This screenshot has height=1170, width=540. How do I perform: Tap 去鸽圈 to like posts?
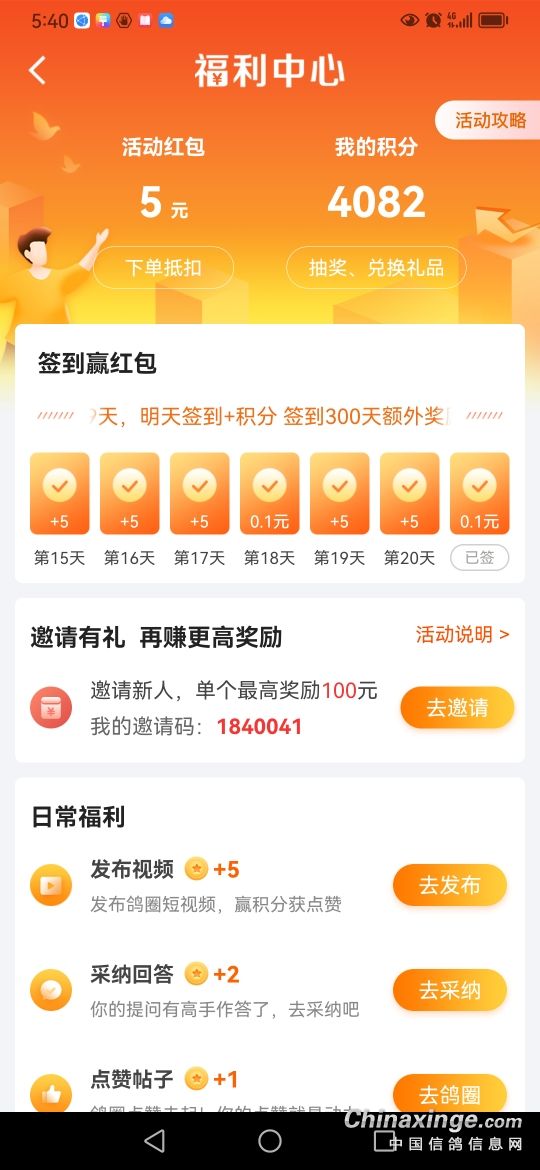click(x=450, y=1093)
